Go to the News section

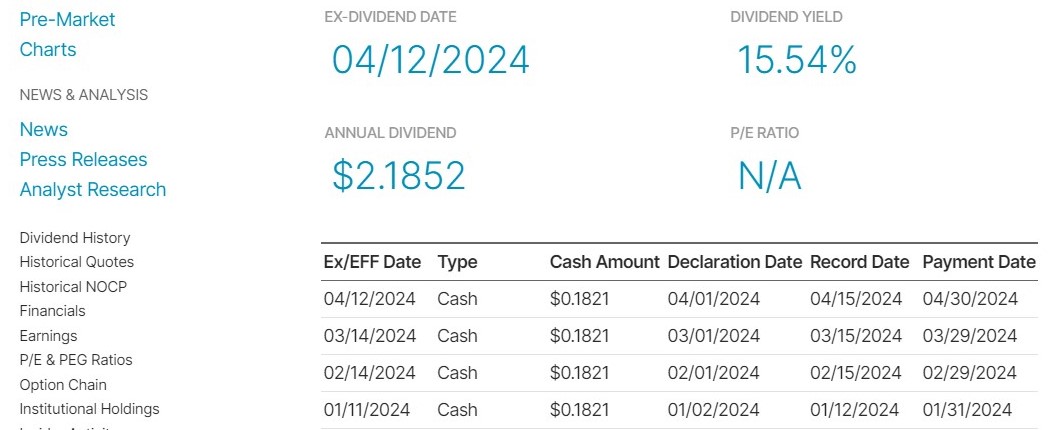coord(44,129)
